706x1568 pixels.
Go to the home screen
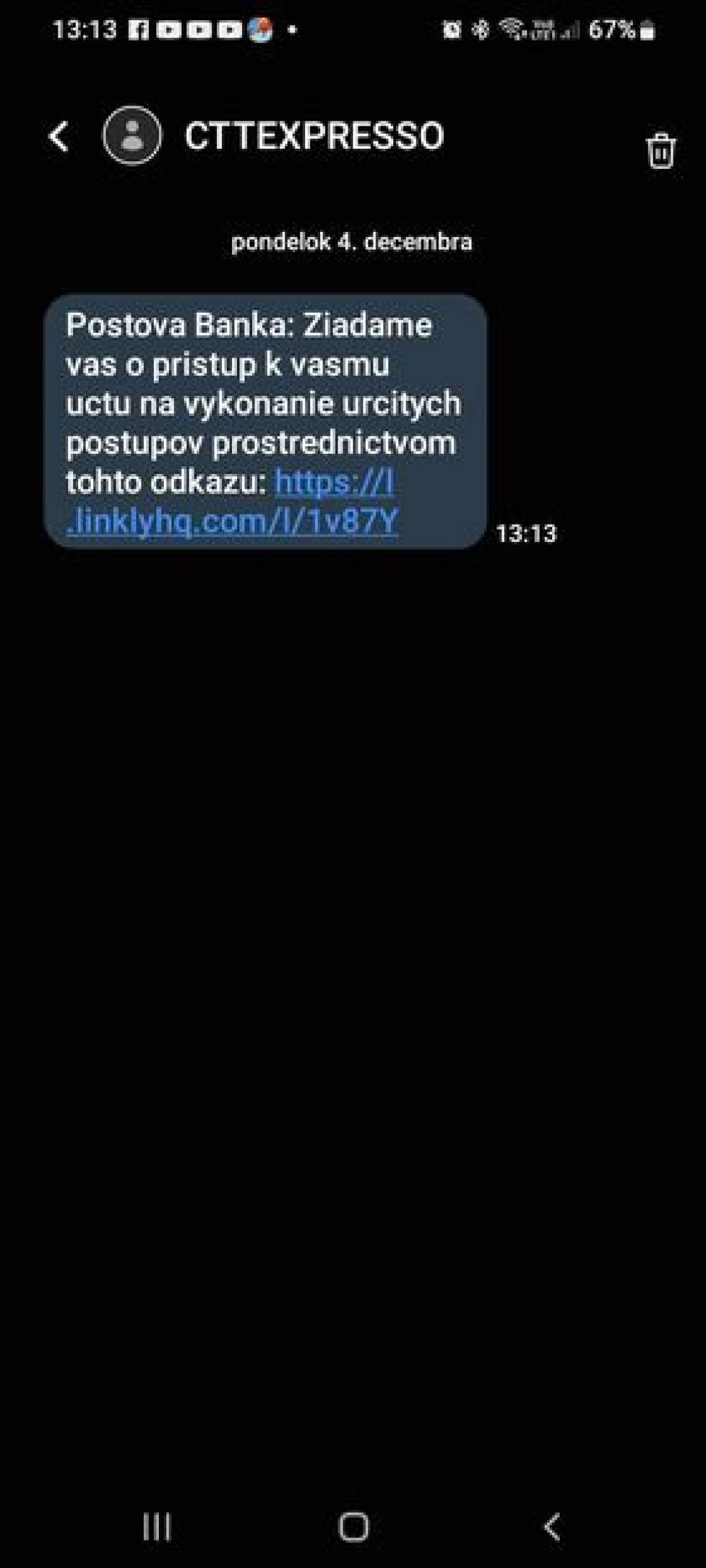tap(353, 1527)
